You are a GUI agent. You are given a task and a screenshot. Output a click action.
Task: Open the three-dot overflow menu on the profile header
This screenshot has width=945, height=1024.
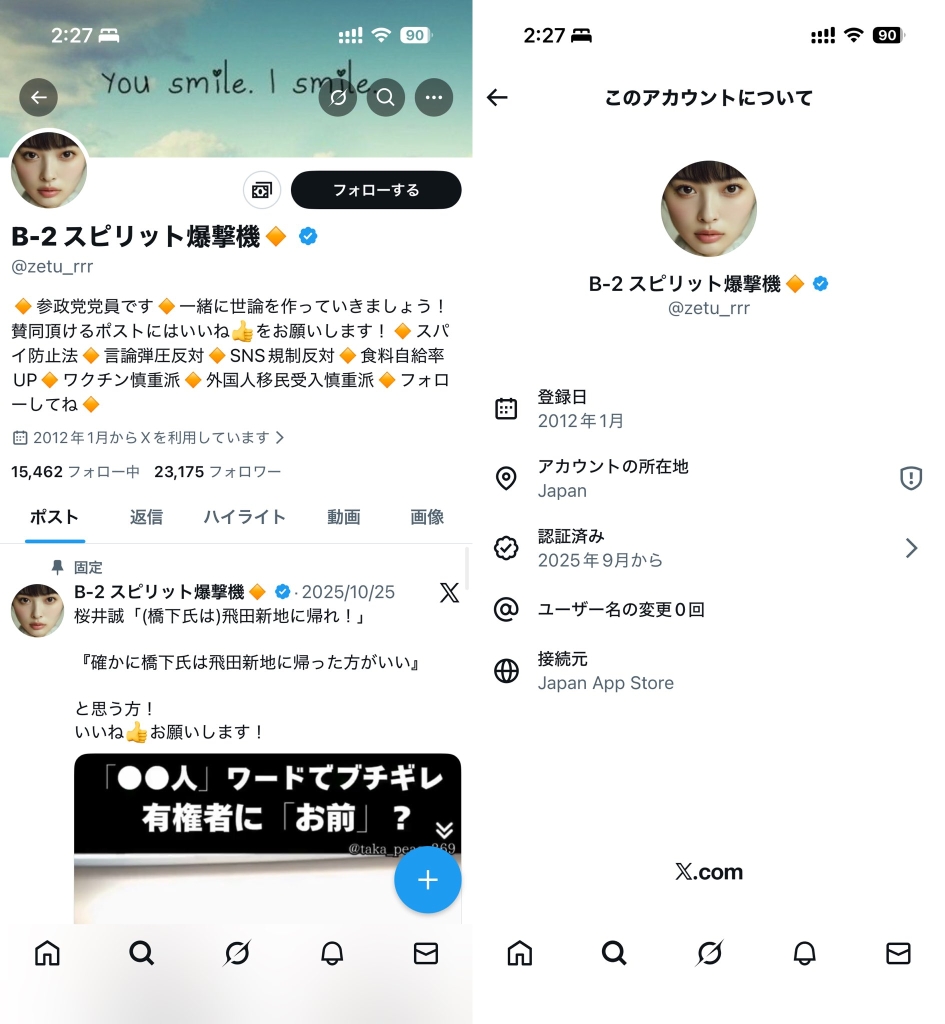pyautogui.click(x=434, y=98)
